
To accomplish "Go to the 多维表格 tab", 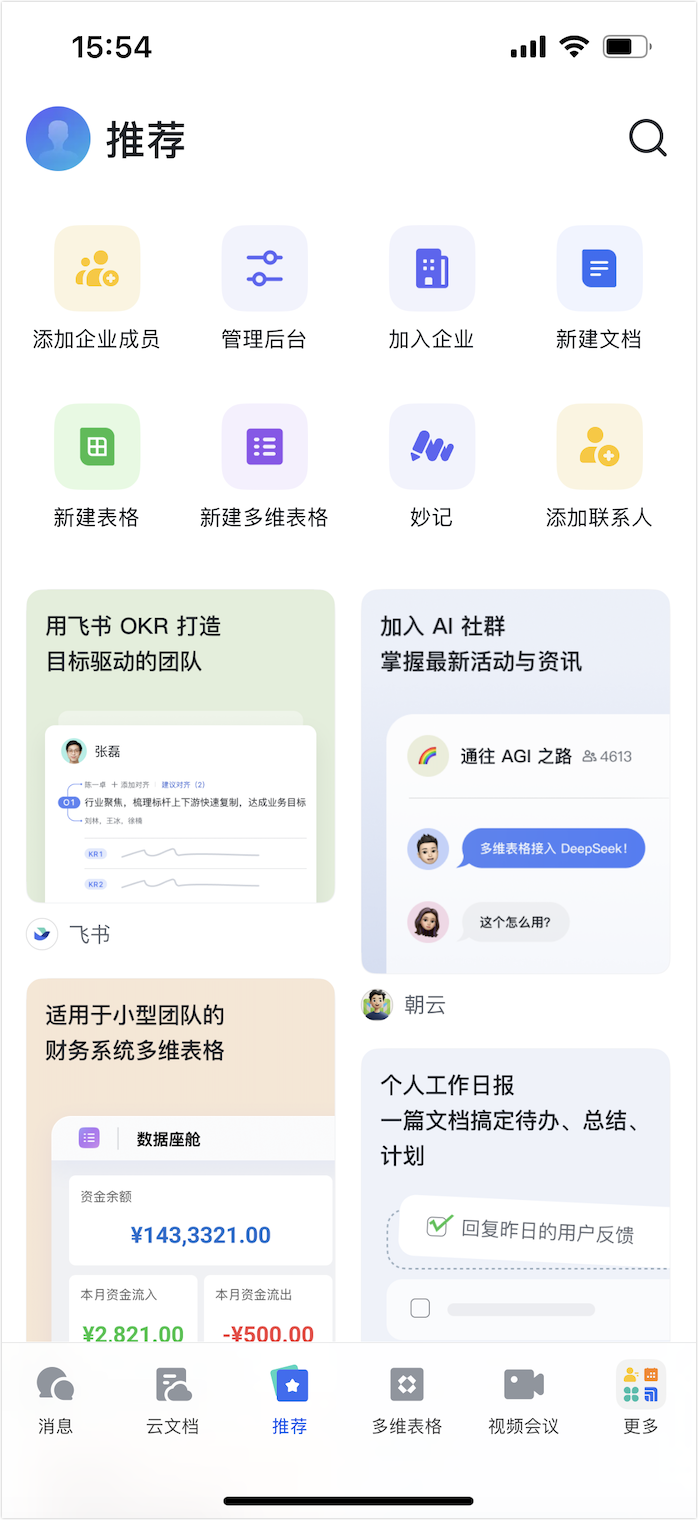I will pos(406,1398).
